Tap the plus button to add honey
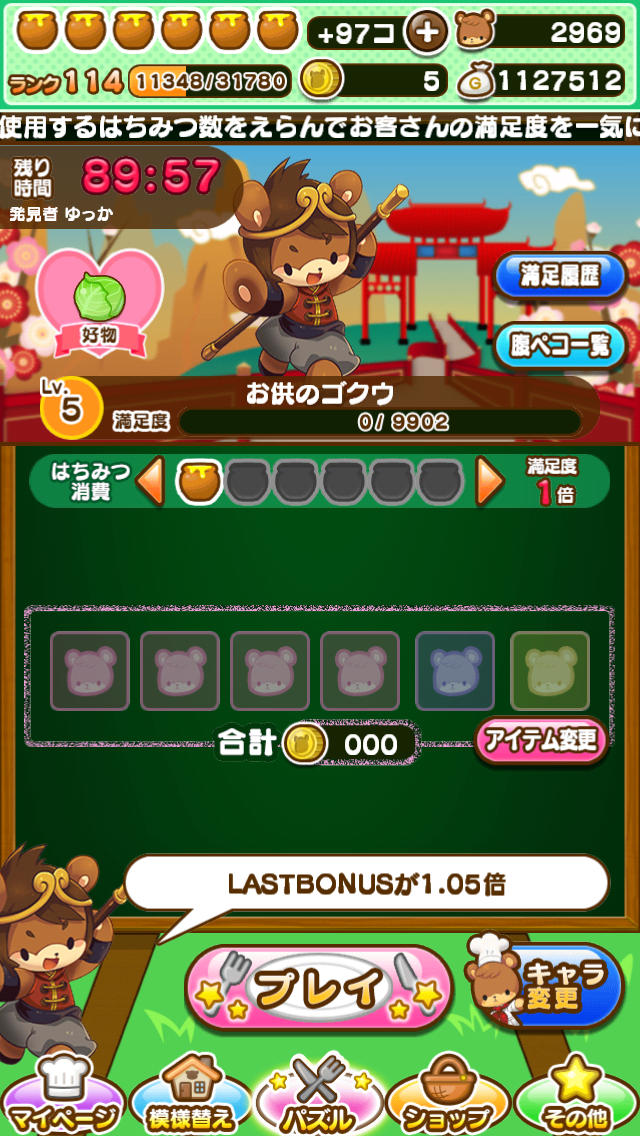Image resolution: width=640 pixels, height=1136 pixels. 427,33
